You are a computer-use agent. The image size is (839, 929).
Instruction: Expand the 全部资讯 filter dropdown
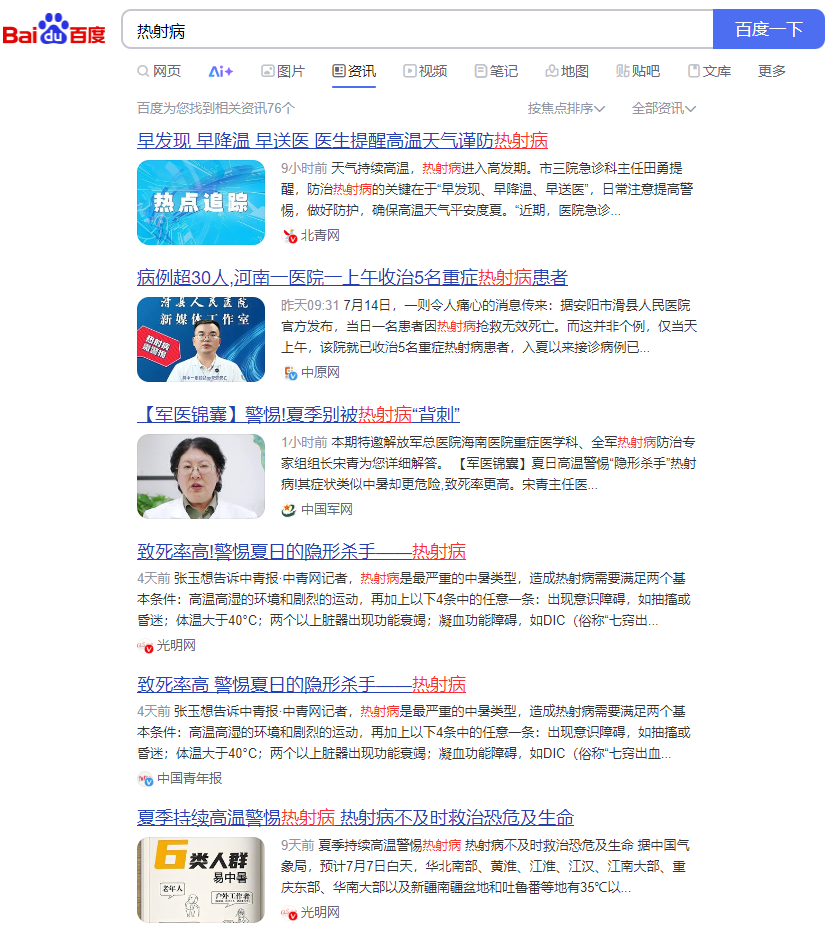(x=664, y=108)
